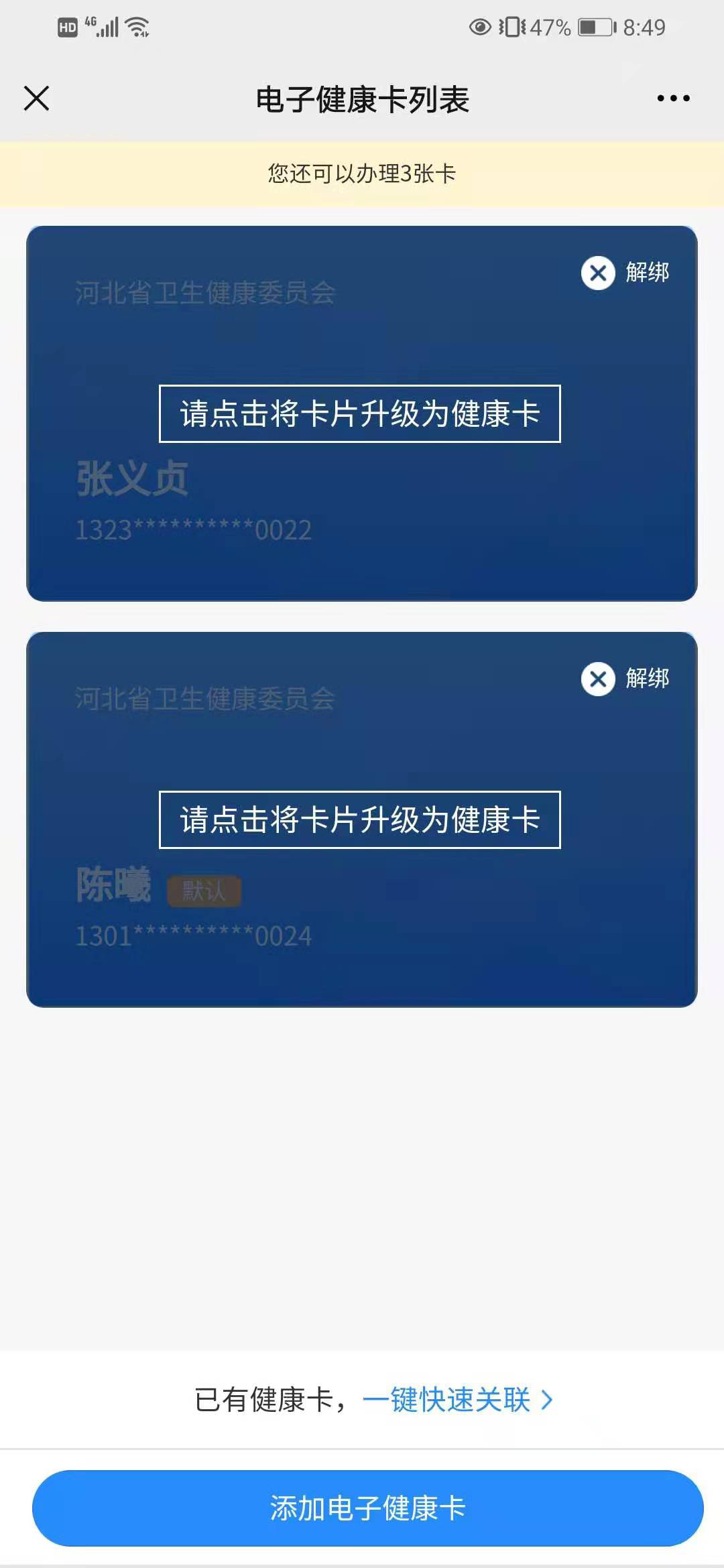
Task: Upgrade 陈曦's card to a health card
Action: (360, 820)
